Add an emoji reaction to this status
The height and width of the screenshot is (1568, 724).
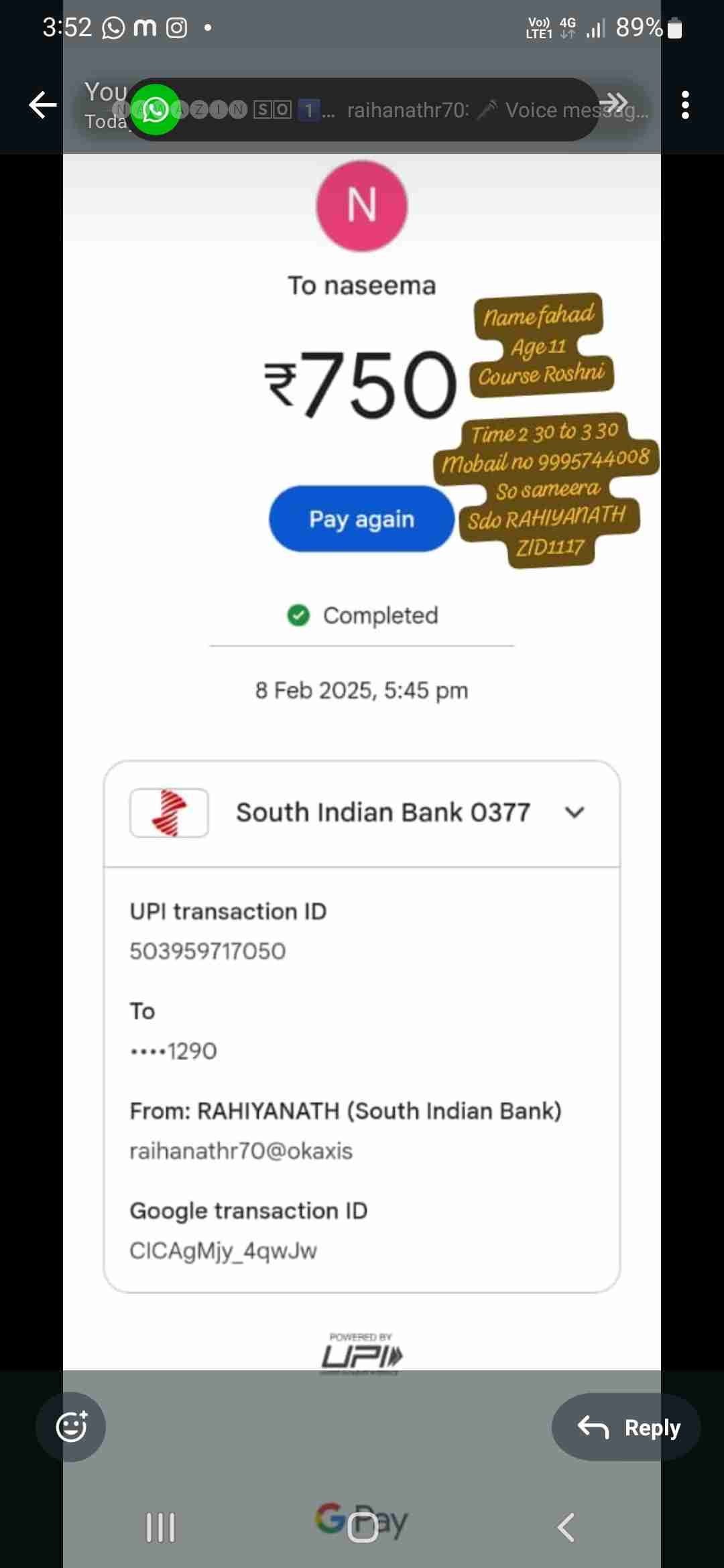click(x=71, y=1427)
